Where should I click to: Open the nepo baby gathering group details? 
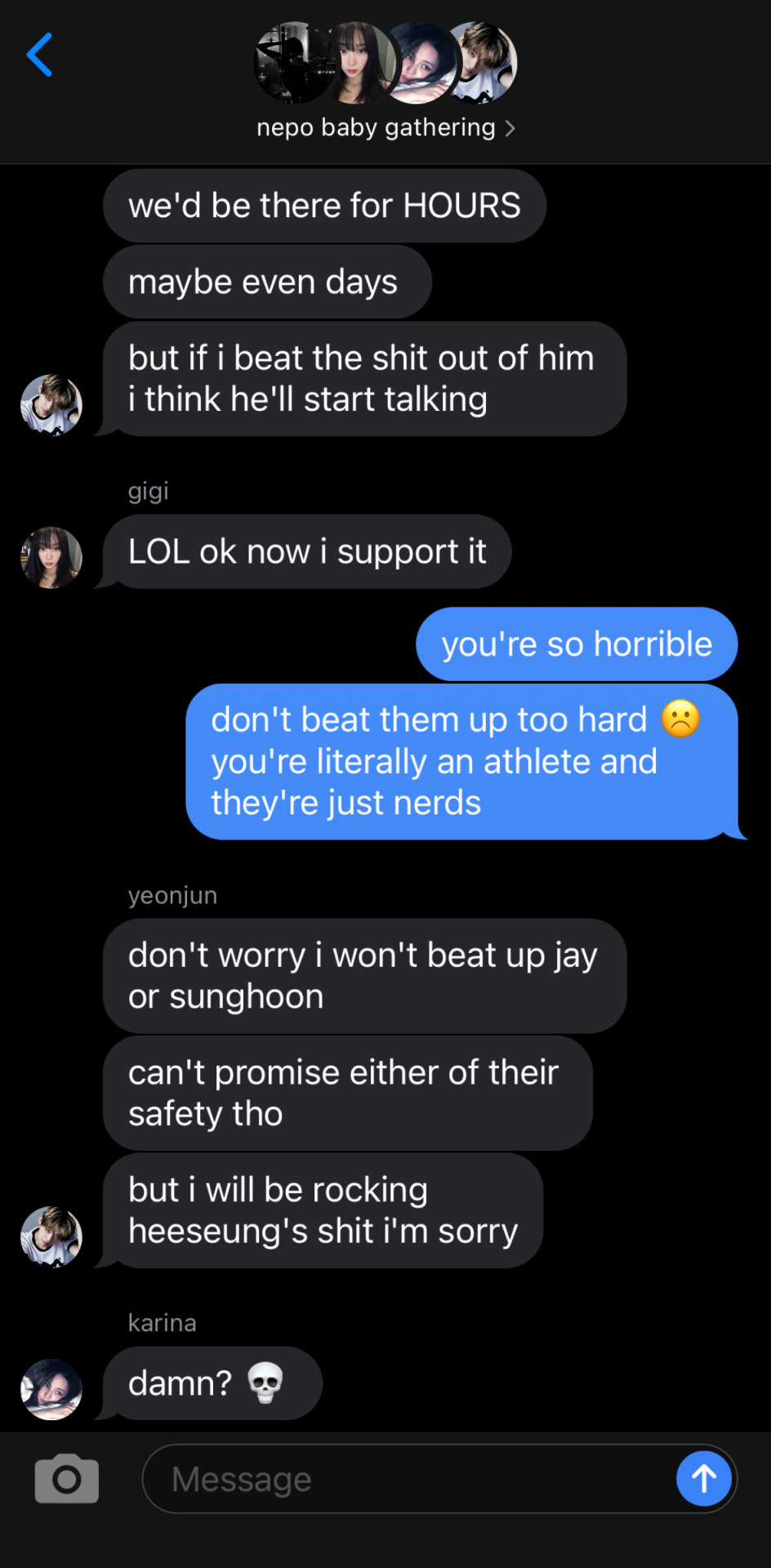point(385,127)
